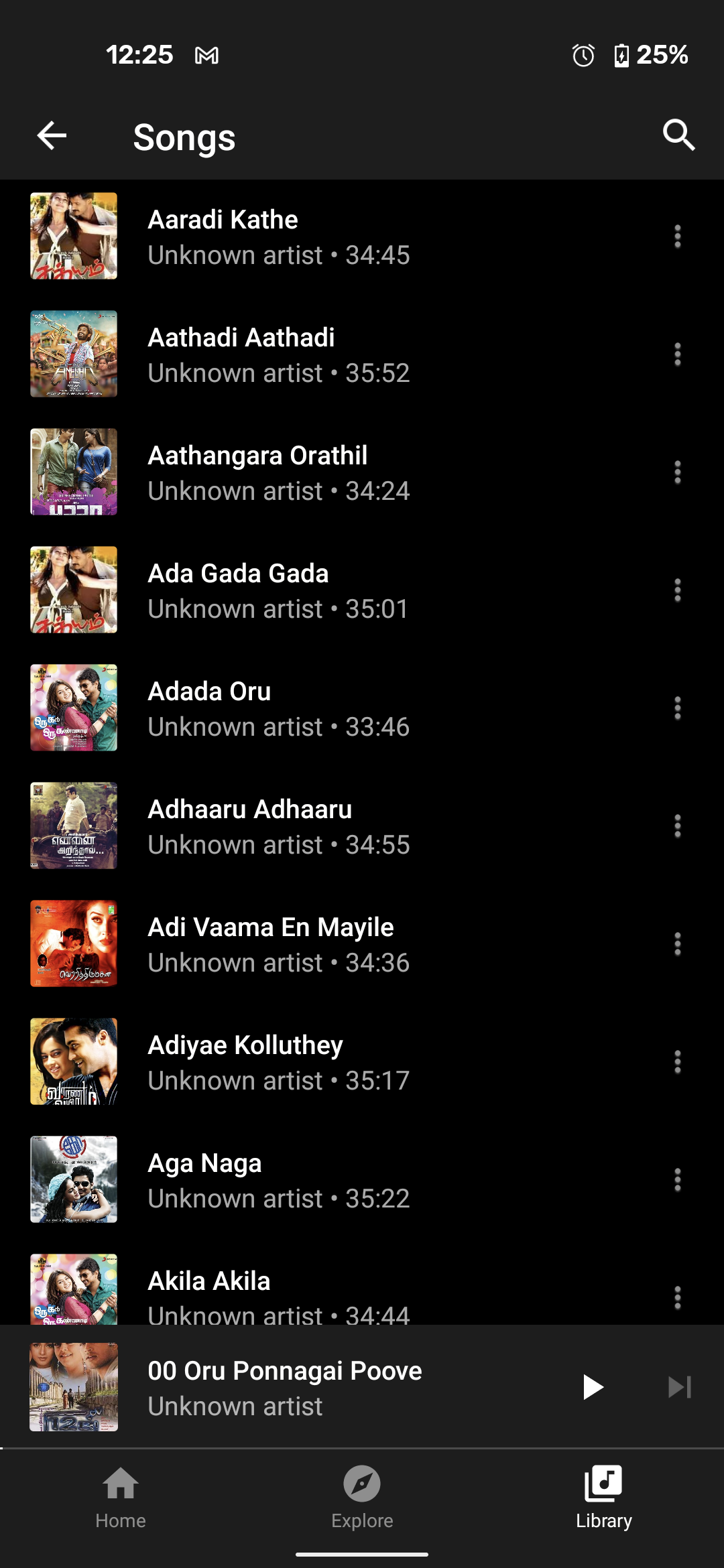724x1568 pixels.
Task: Open more options for Aaradi Kathe
Action: point(677,237)
